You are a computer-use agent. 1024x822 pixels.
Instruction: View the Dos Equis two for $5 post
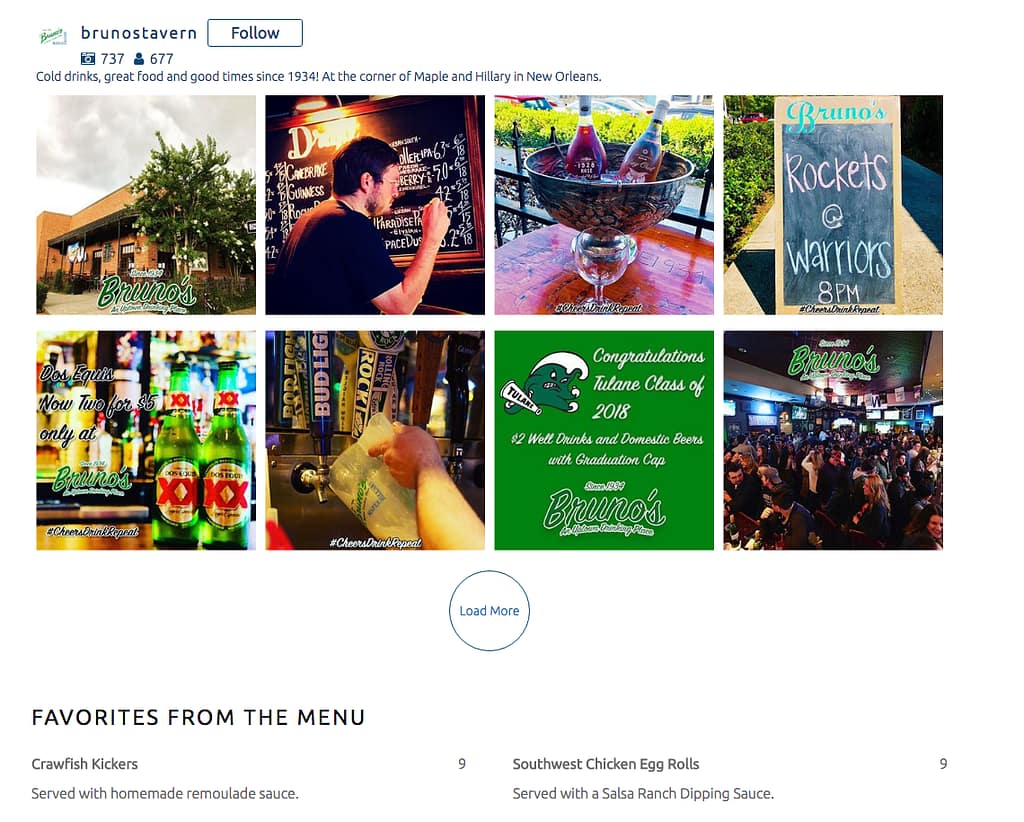[146, 440]
